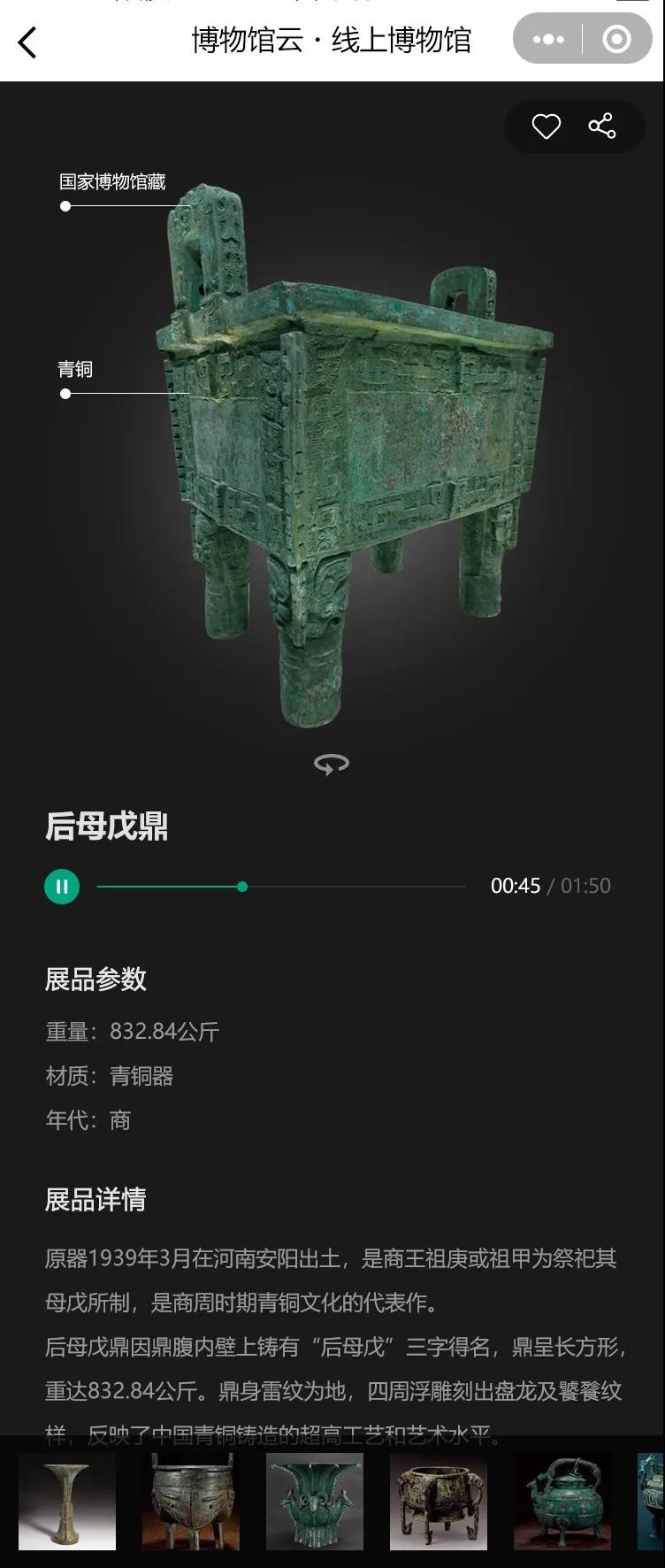Seek along the audio progress bar
Viewport: 665px width, 1568px height.
tap(281, 886)
